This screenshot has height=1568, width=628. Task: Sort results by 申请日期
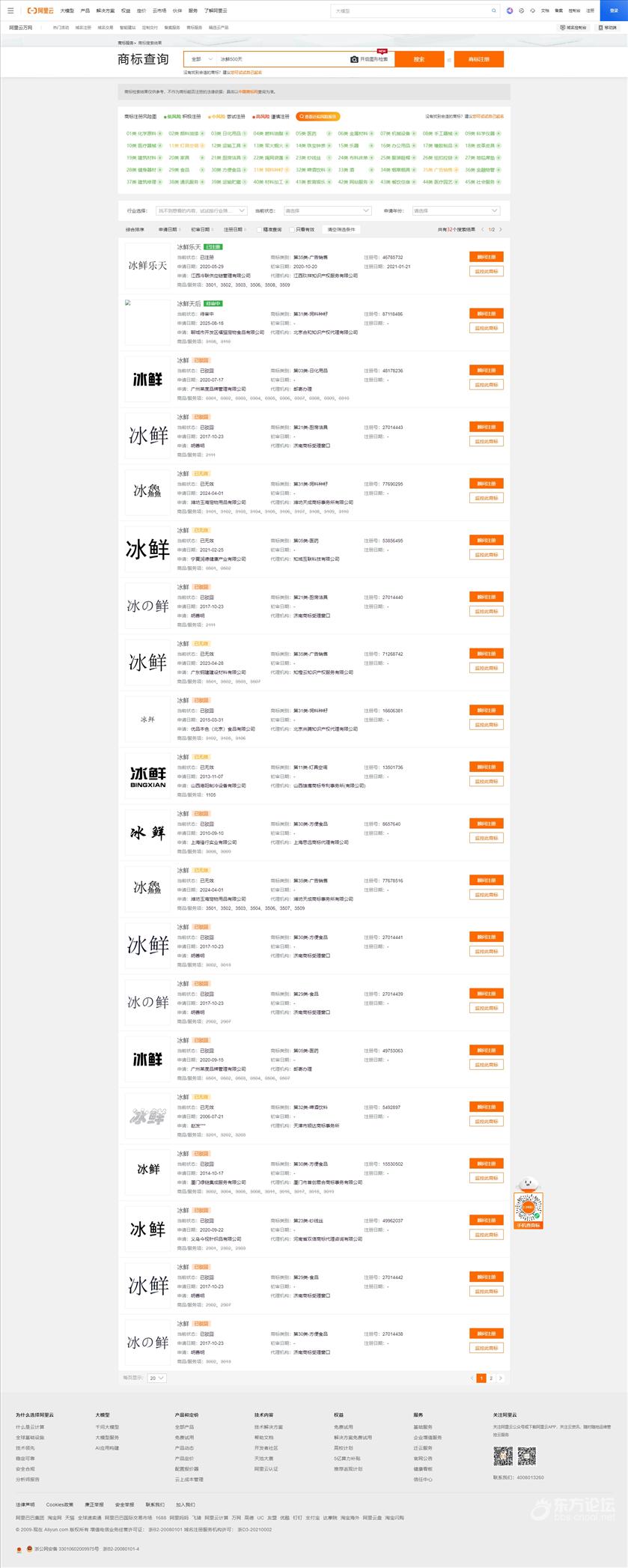point(169,230)
